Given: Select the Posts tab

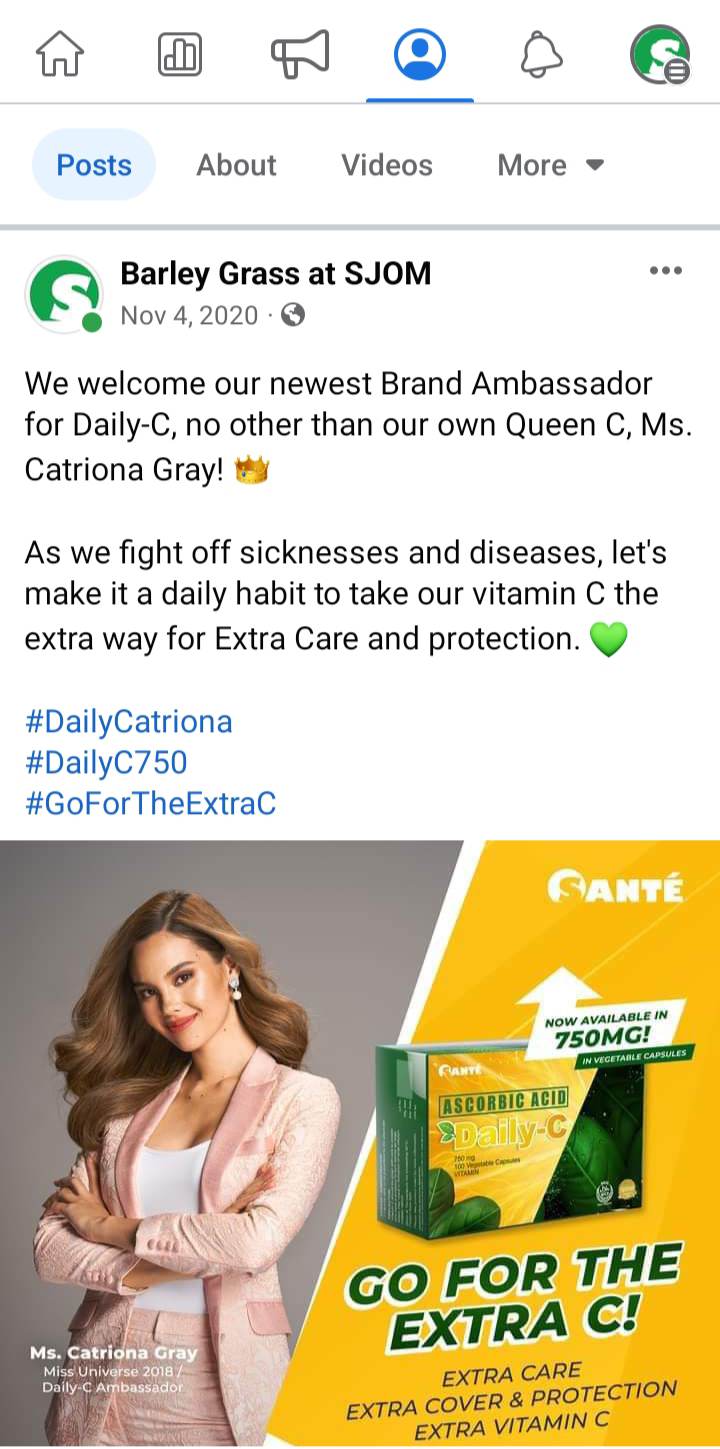Looking at the screenshot, I should click(x=94, y=165).
